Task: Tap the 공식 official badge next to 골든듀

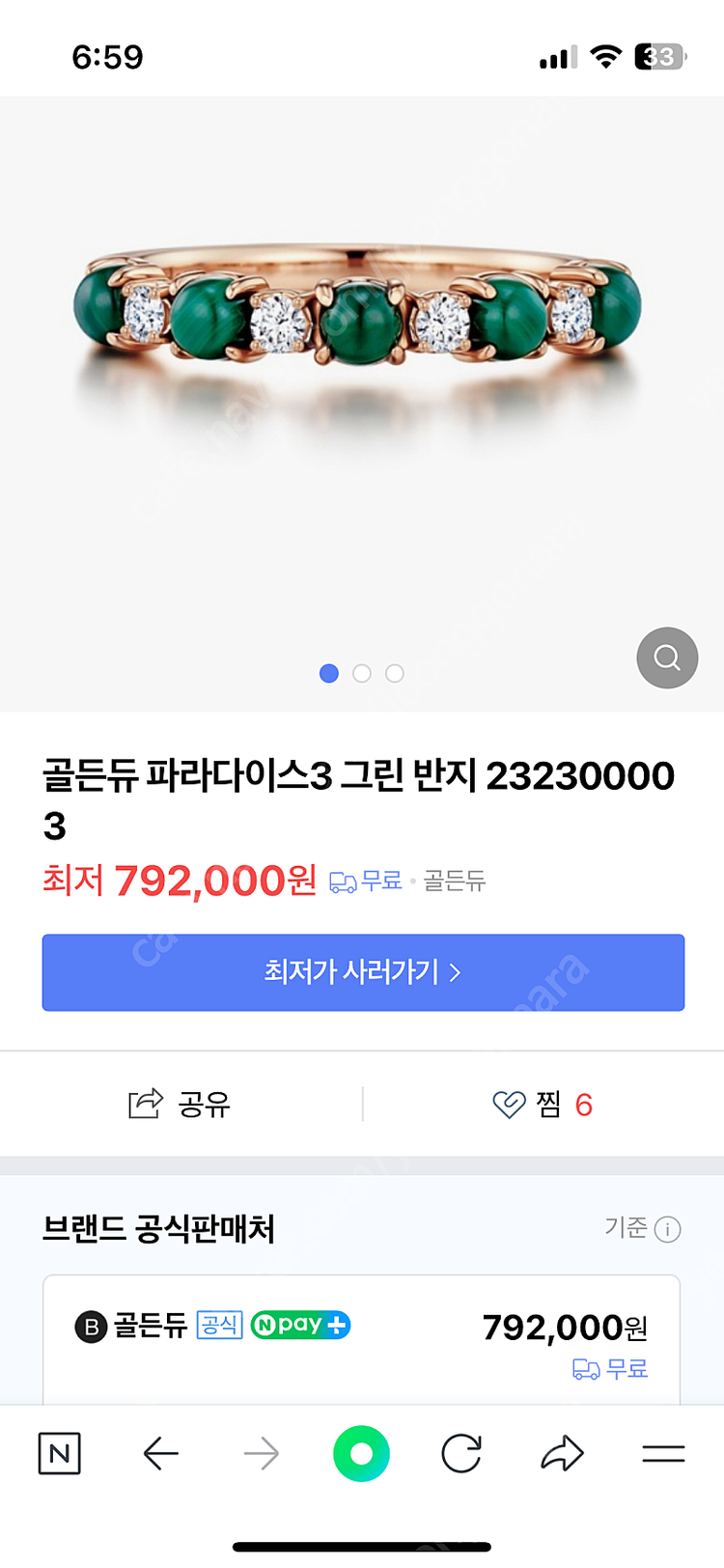Action: click(218, 1326)
